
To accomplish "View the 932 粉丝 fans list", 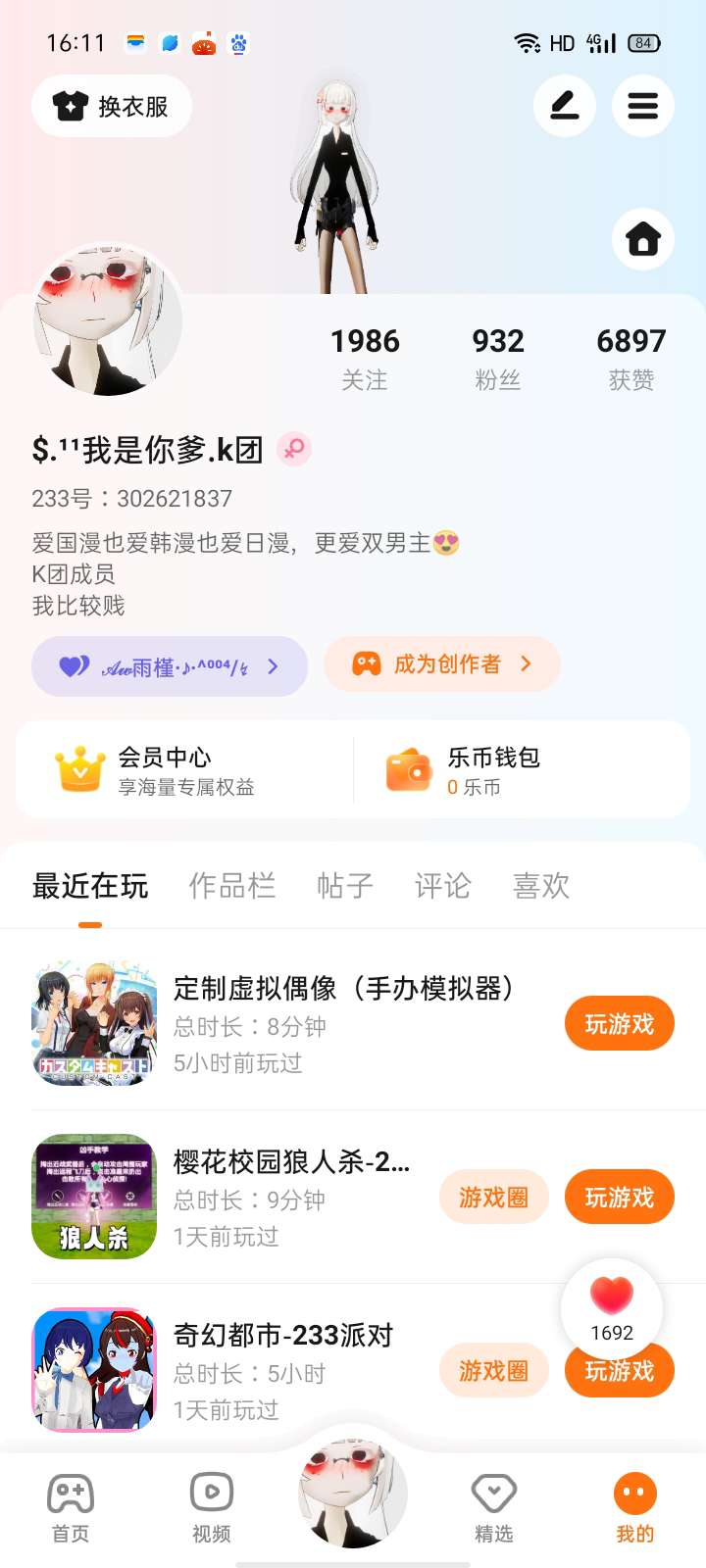I will pyautogui.click(x=498, y=359).
